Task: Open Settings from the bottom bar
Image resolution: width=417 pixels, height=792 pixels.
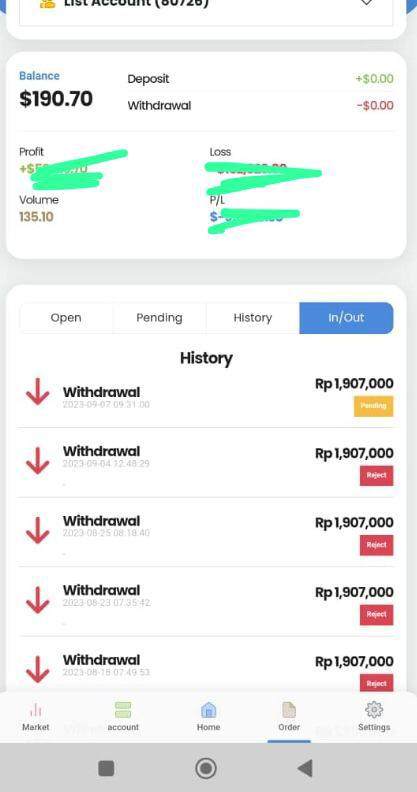Action: click(x=374, y=717)
